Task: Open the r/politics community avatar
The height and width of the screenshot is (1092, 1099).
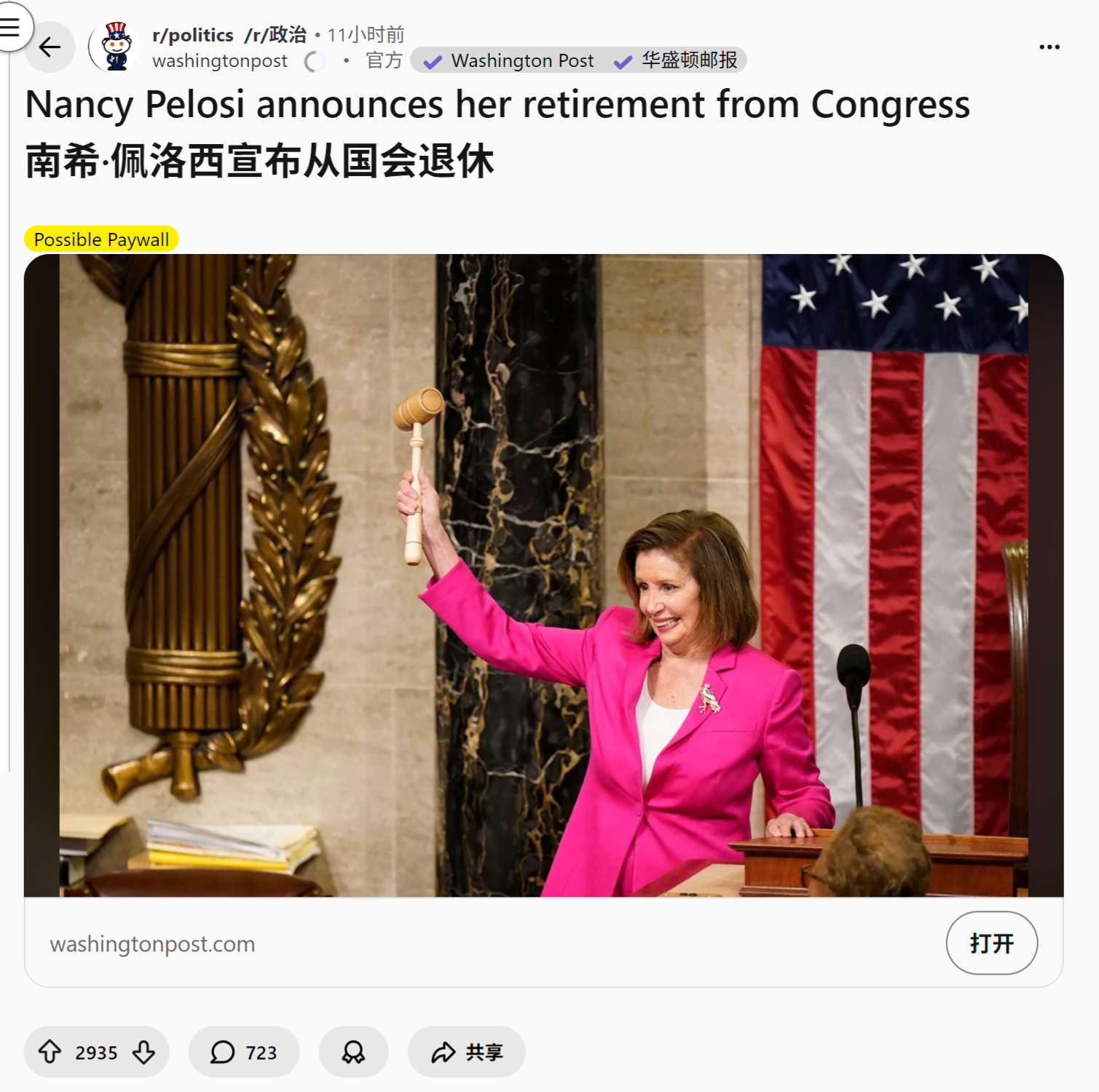Action: [116, 47]
